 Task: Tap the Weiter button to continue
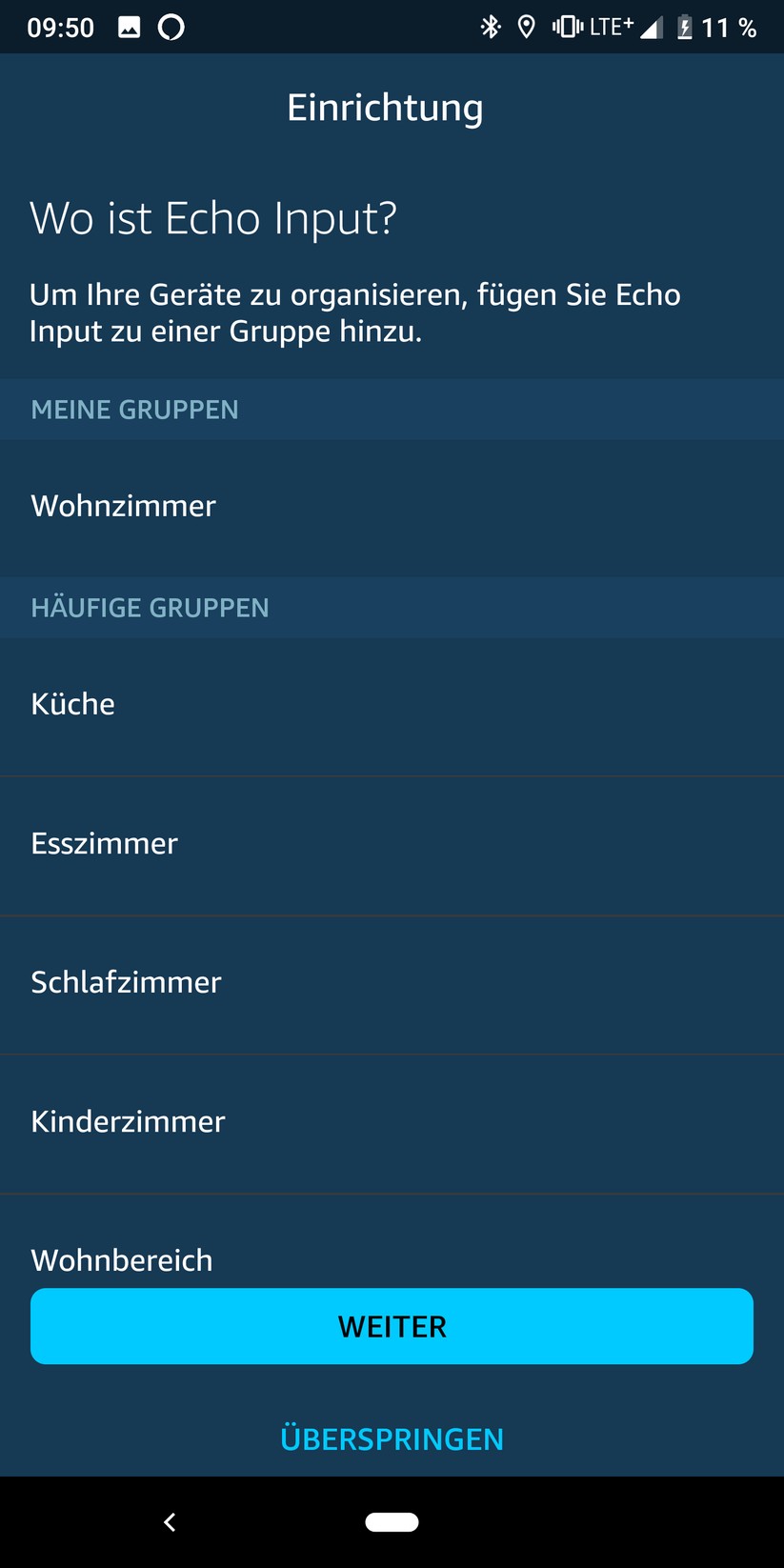coord(392,1326)
